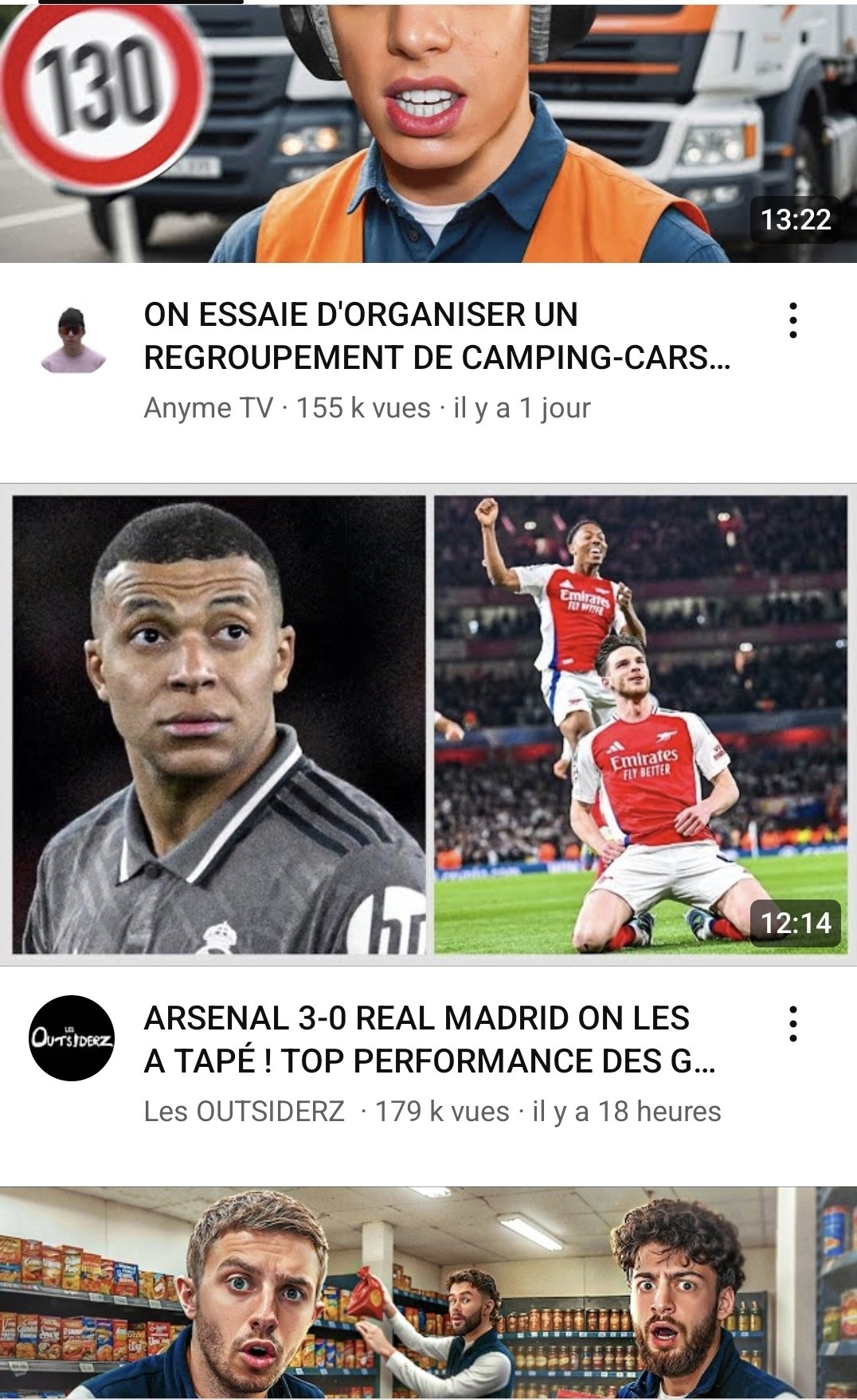Open the Anyme TV channel avatar

click(x=72, y=340)
